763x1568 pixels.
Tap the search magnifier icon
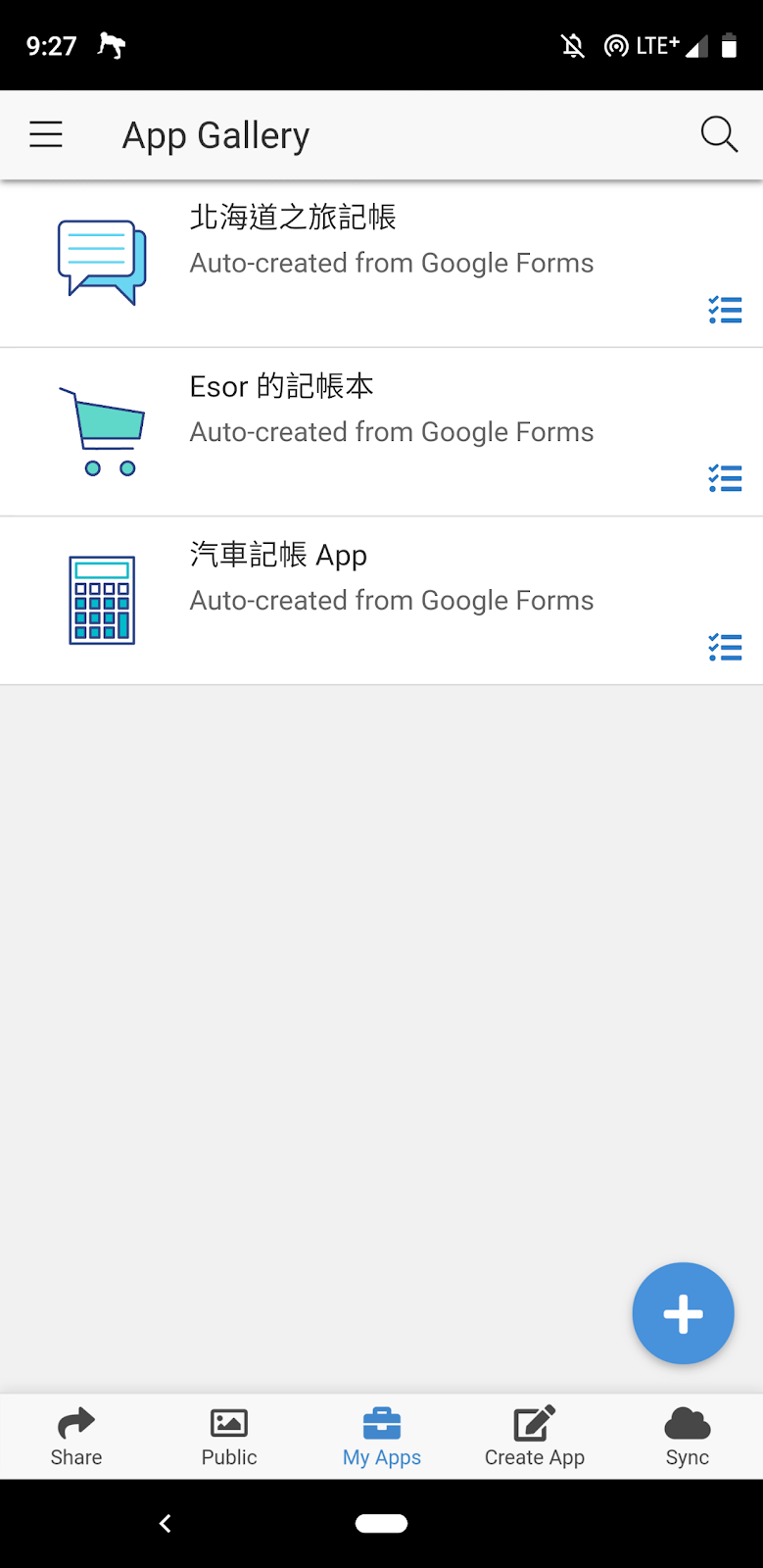[719, 134]
